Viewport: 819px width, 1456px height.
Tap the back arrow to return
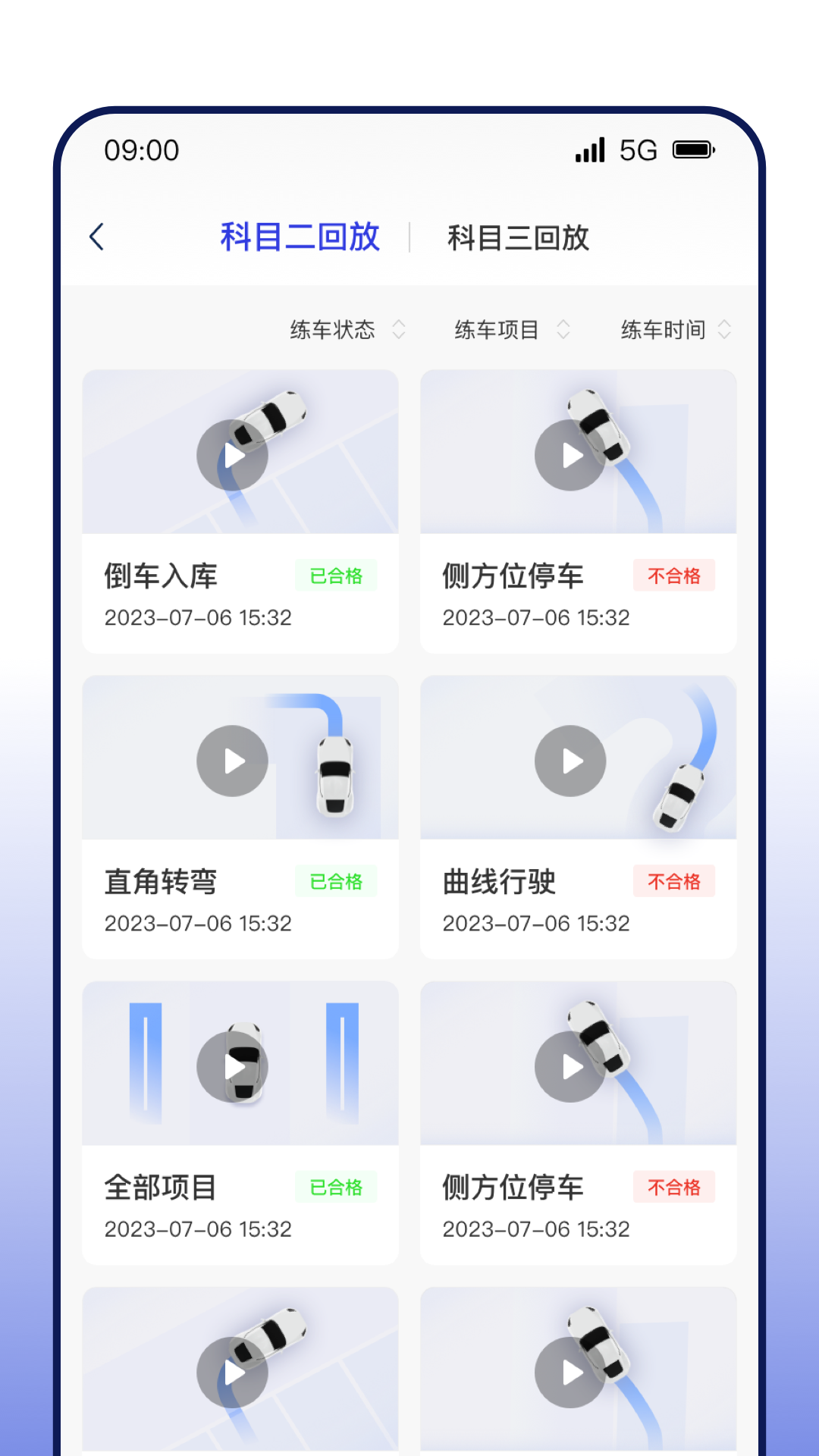pos(99,237)
